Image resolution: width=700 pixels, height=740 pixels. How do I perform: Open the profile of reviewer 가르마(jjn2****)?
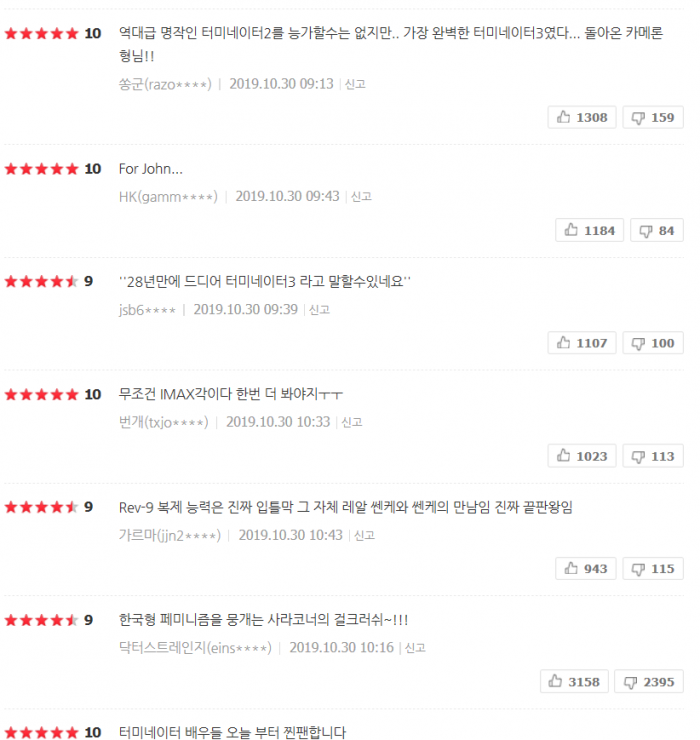pyautogui.click(x=169, y=536)
